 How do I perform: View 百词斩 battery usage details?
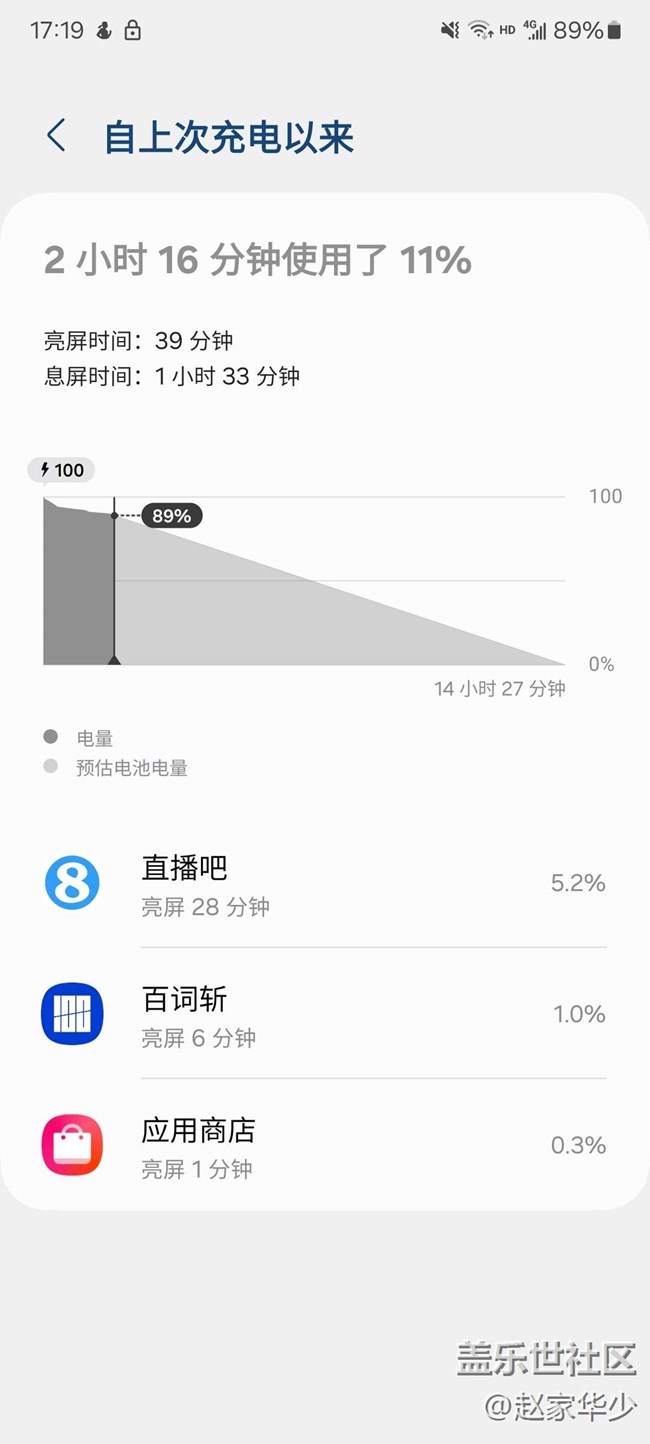pyautogui.click(x=324, y=1014)
